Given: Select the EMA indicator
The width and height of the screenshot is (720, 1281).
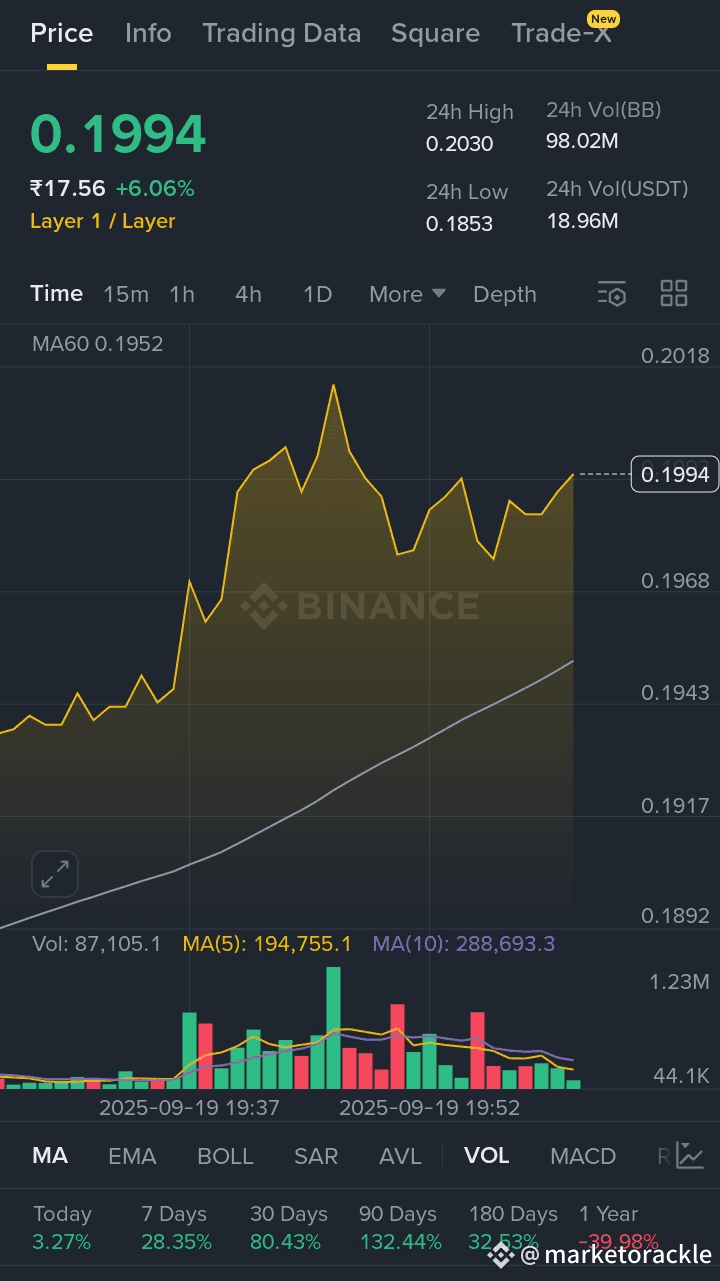Looking at the screenshot, I should point(132,1156).
